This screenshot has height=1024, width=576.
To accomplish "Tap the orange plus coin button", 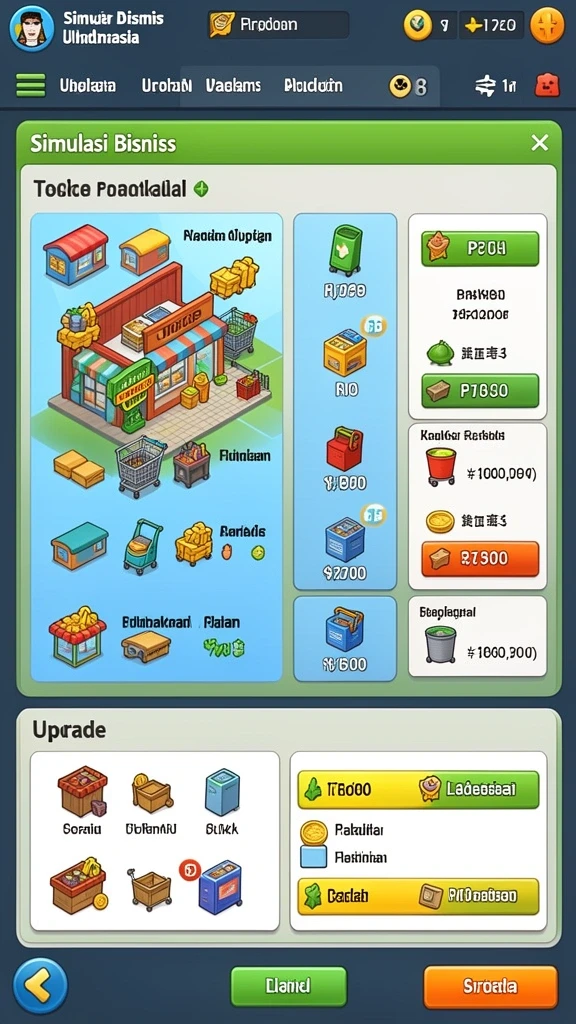I will tap(547, 26).
